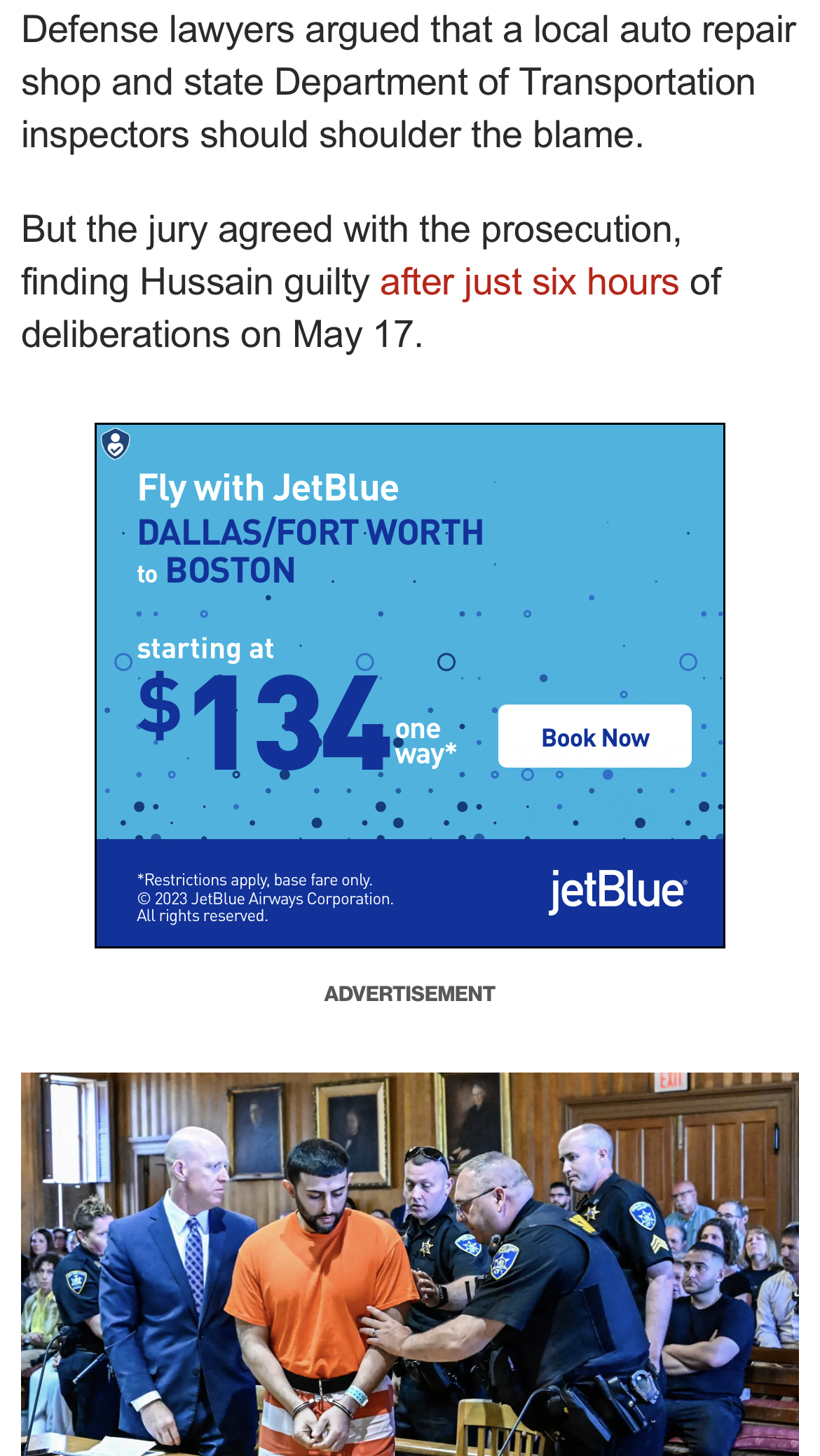Open the ad privacy shield icon
Screen dimensions: 820x1456
[116, 444]
